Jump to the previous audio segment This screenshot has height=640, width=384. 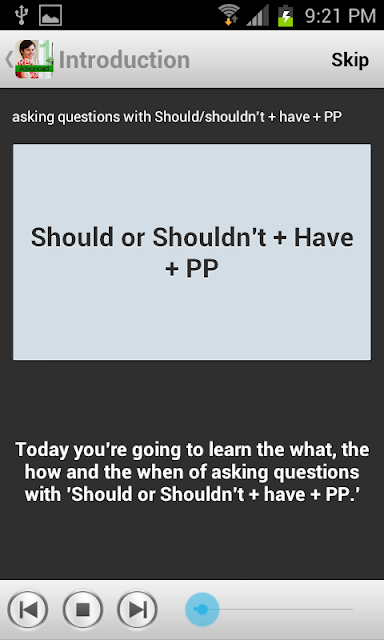(28, 610)
